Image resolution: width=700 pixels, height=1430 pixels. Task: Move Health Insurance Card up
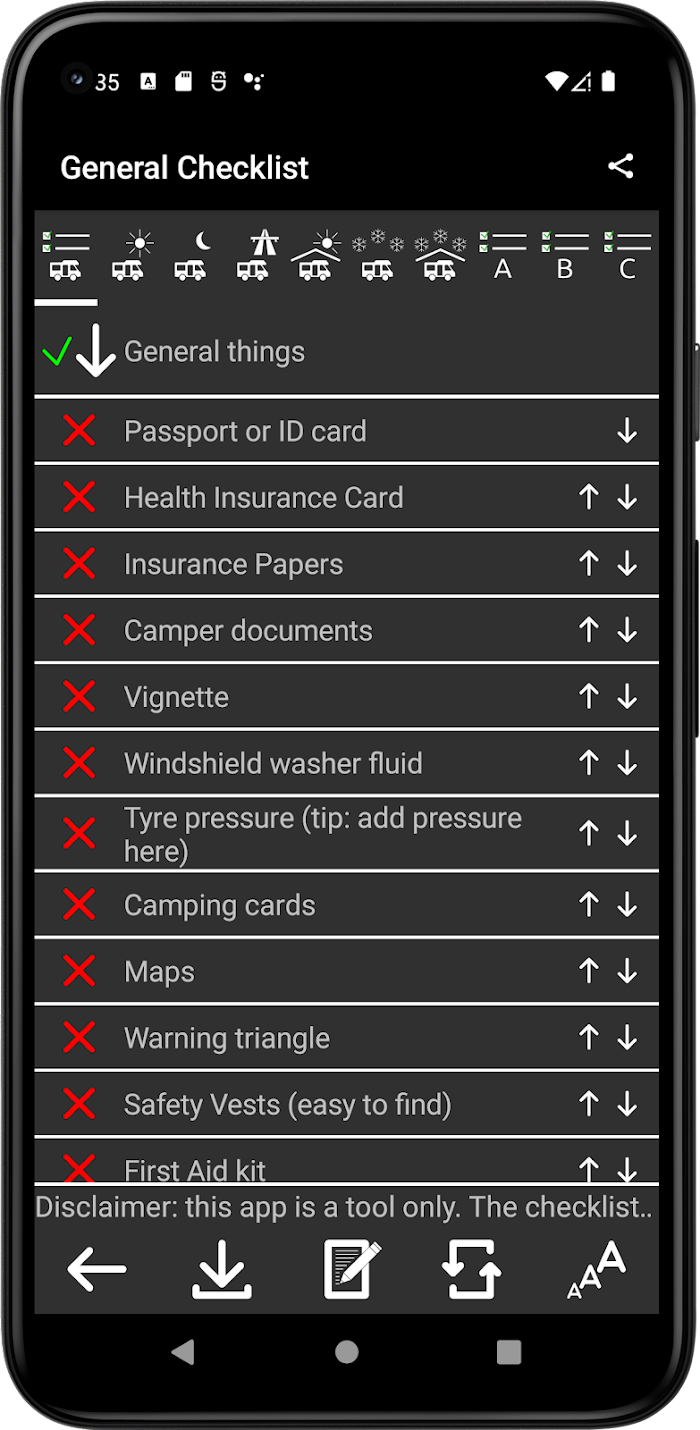589,497
